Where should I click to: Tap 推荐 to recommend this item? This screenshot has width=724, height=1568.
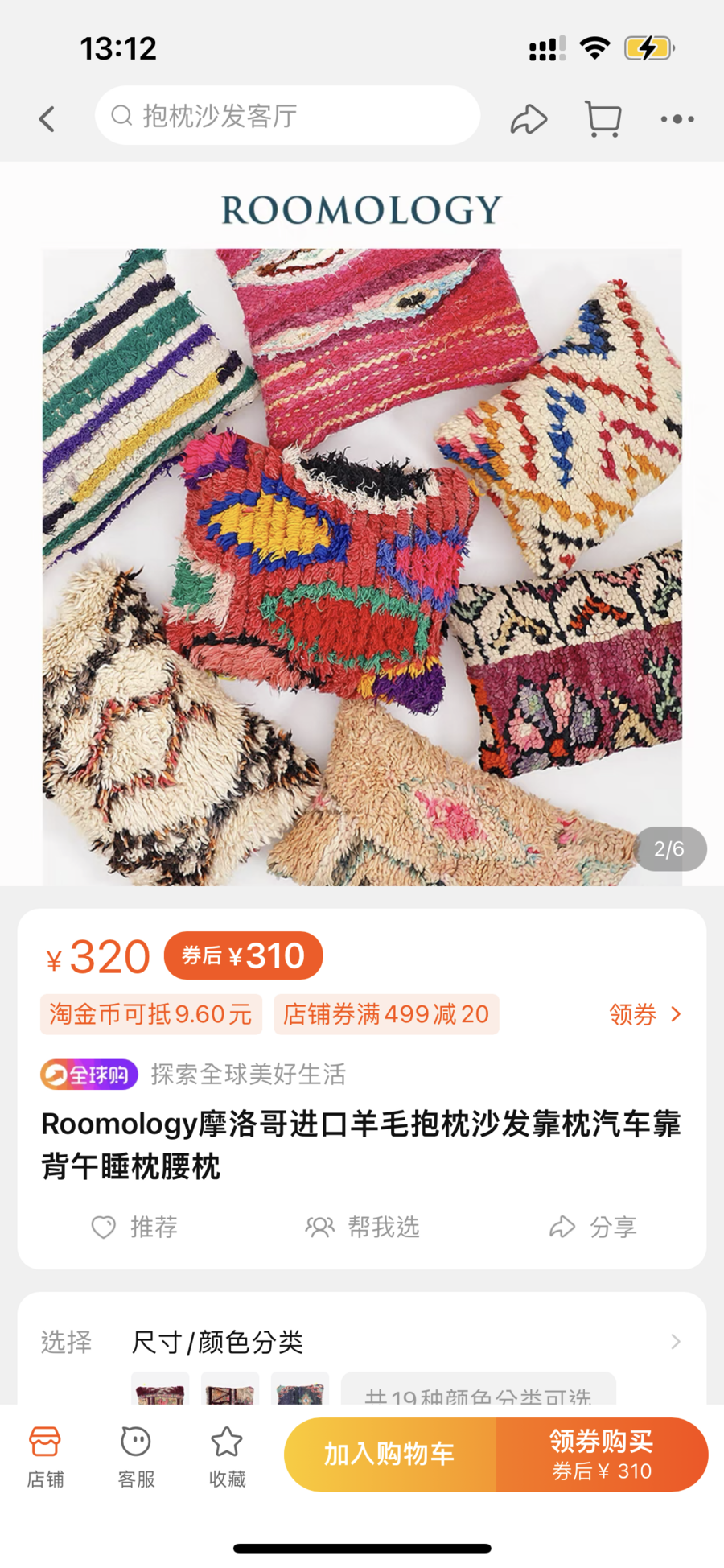tap(134, 1227)
